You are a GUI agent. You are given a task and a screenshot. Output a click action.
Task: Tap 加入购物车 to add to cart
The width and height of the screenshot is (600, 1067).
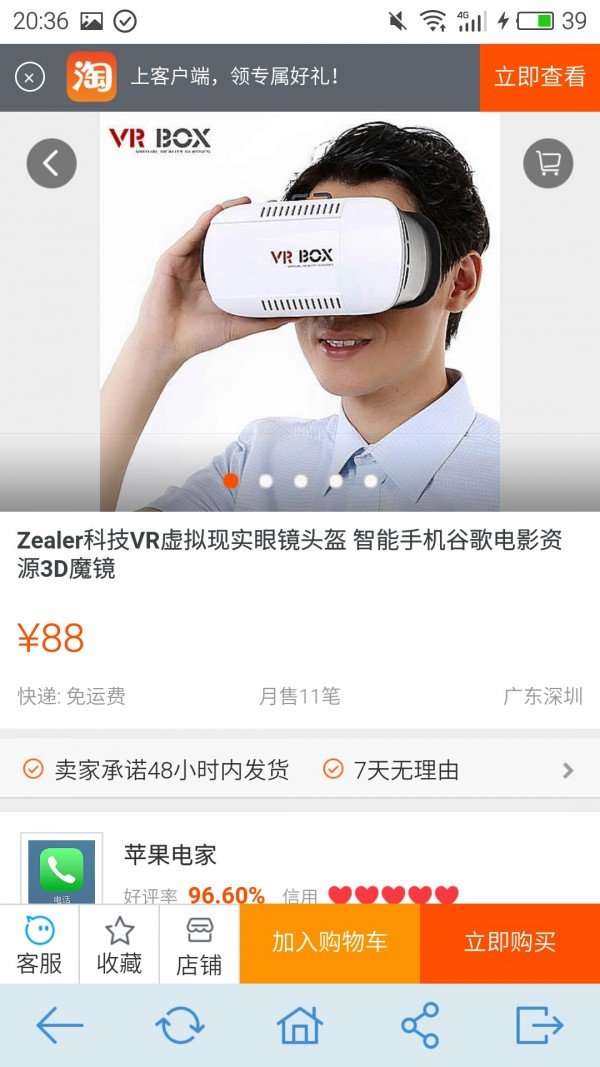click(x=330, y=943)
